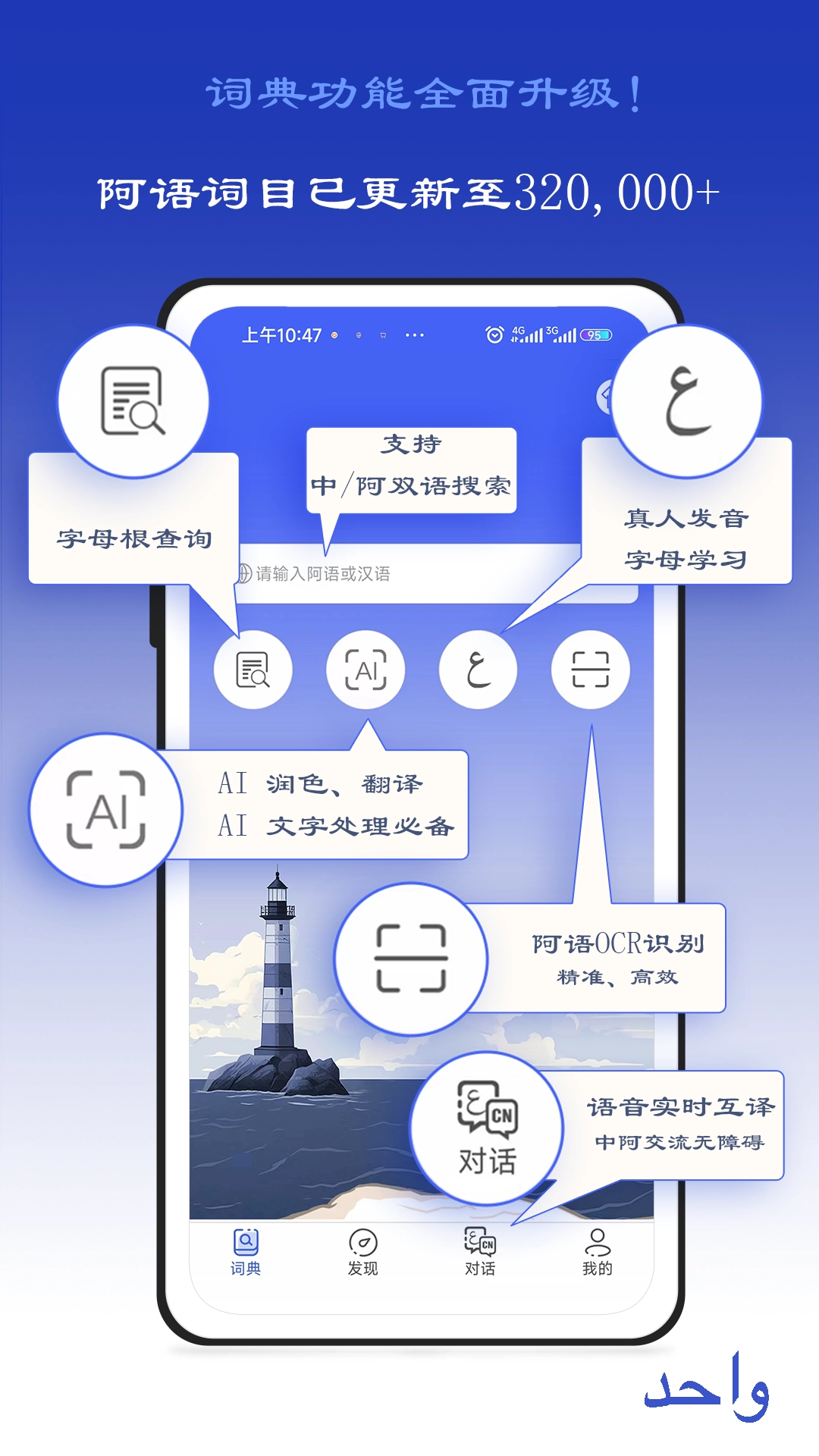Click the alarm clock icon in the status bar
The image size is (819, 1456).
point(494,334)
